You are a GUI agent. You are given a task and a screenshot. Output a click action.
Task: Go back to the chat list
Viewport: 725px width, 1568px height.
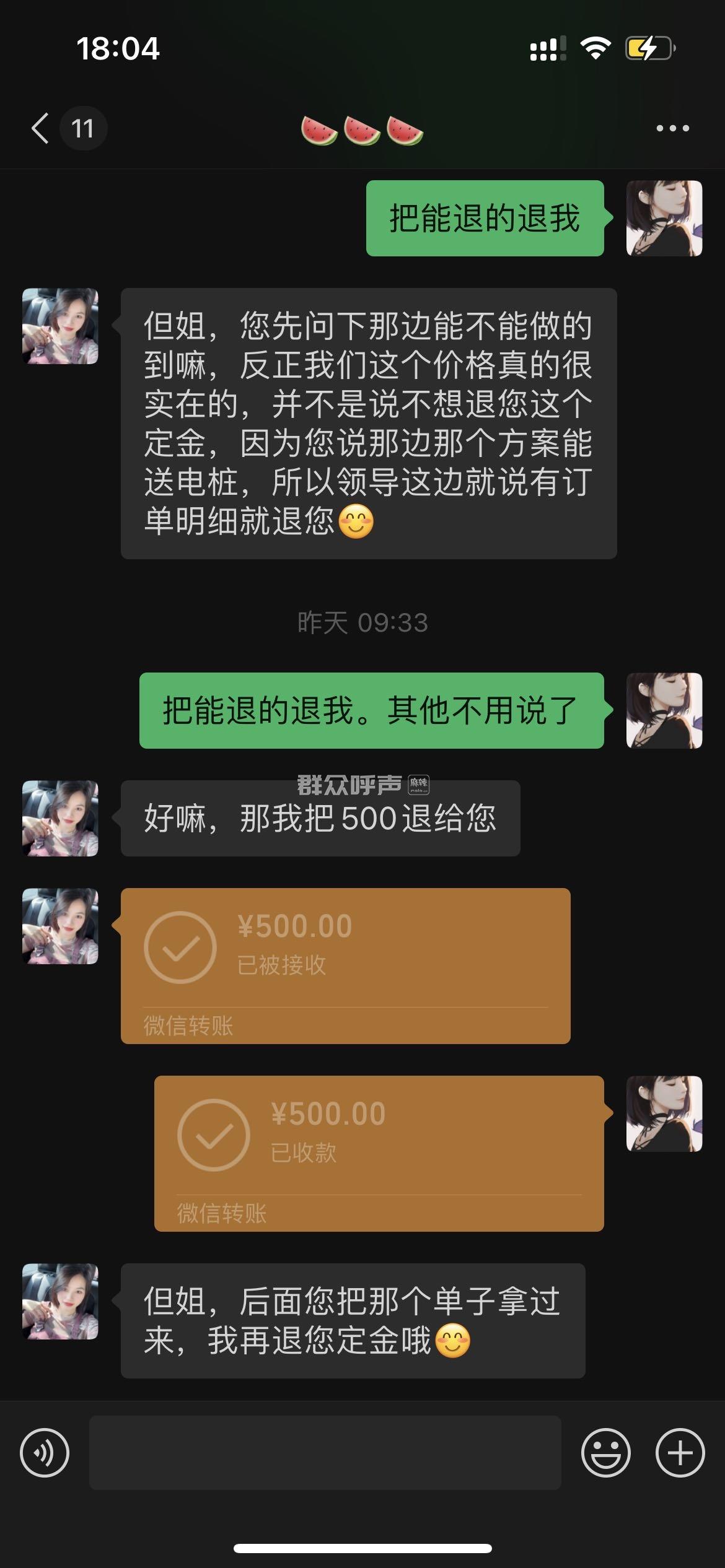pyautogui.click(x=41, y=128)
